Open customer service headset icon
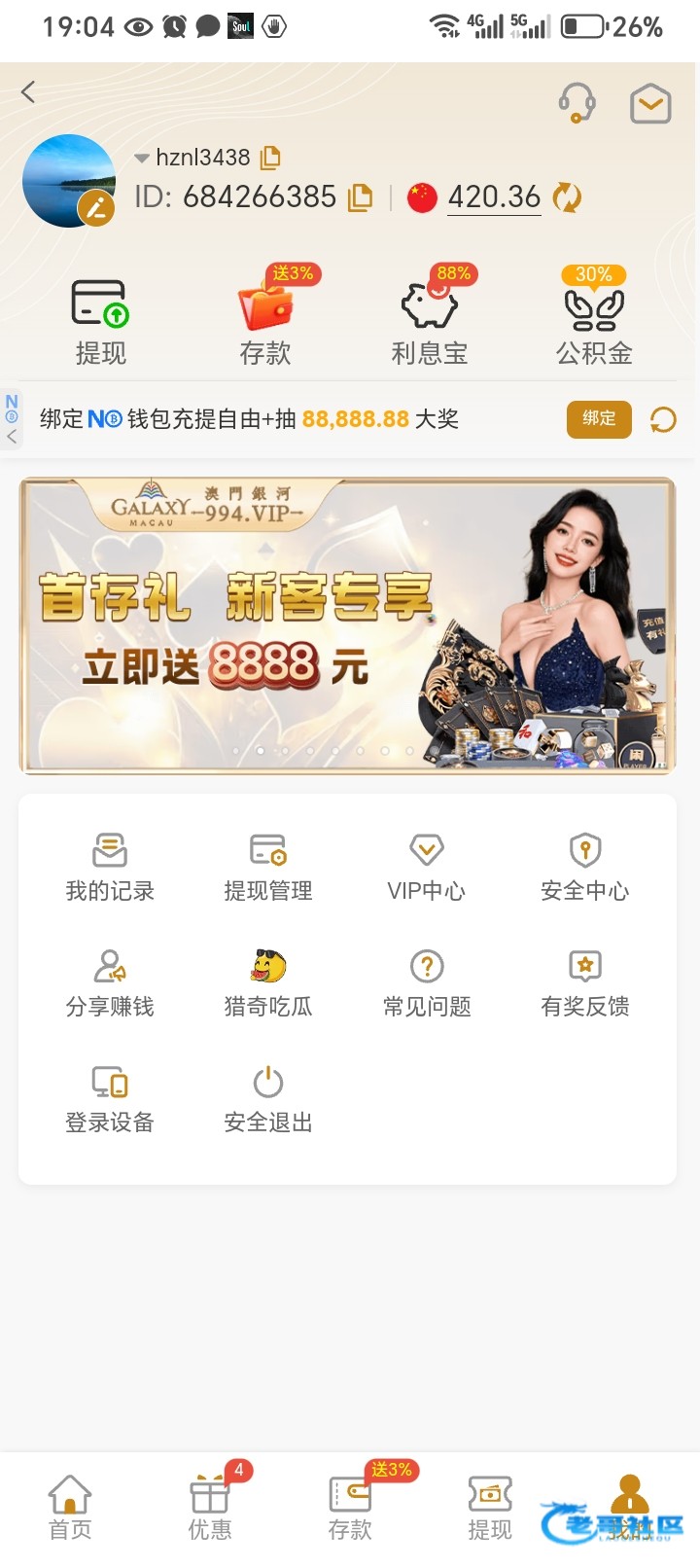The image size is (700, 1568). pyautogui.click(x=577, y=102)
